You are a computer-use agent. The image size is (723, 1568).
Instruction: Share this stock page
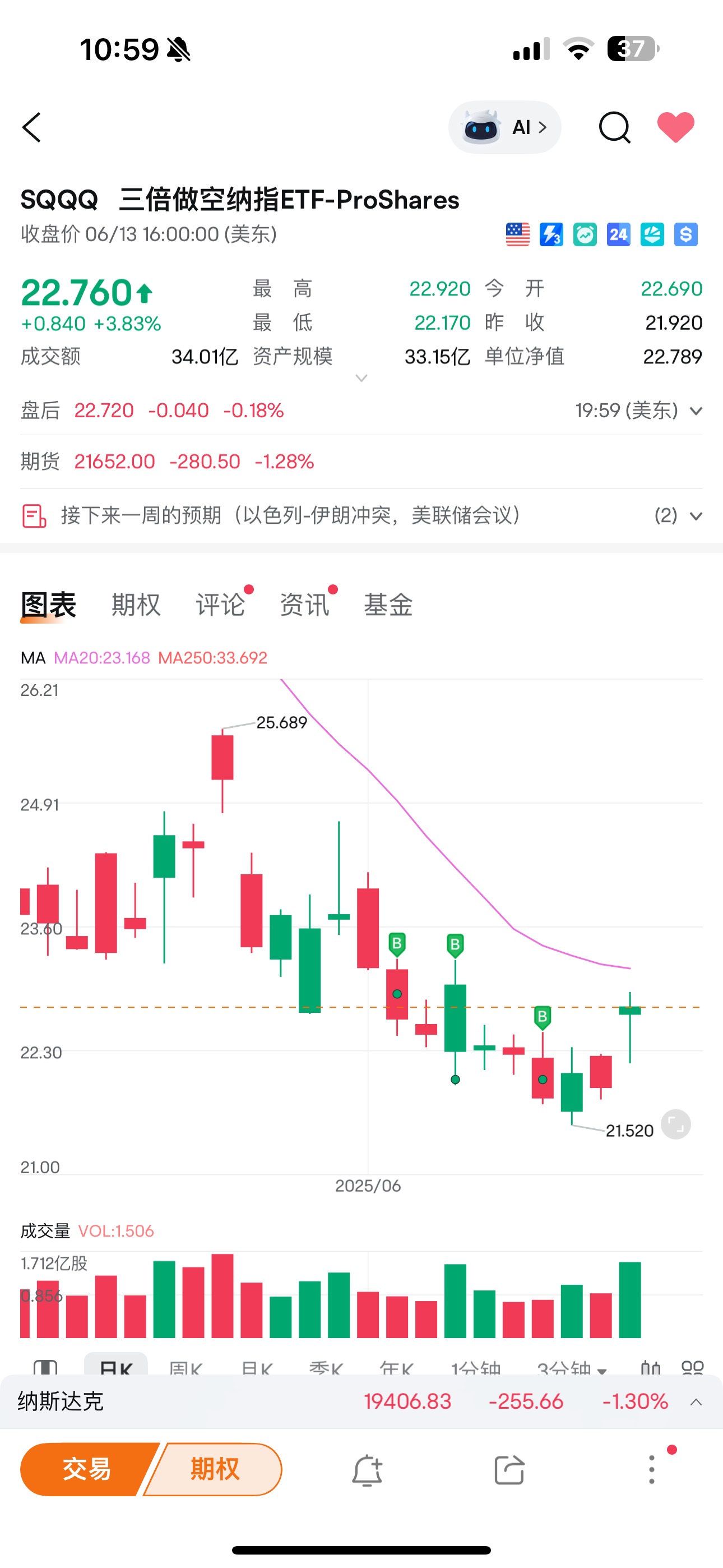(509, 1470)
